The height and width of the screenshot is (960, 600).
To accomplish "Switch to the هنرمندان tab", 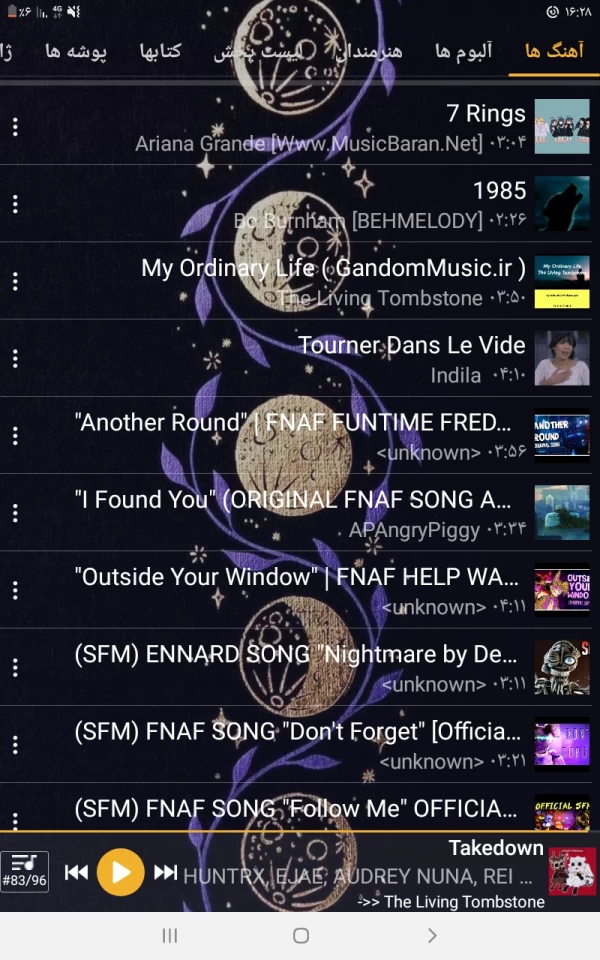I will [x=368, y=51].
